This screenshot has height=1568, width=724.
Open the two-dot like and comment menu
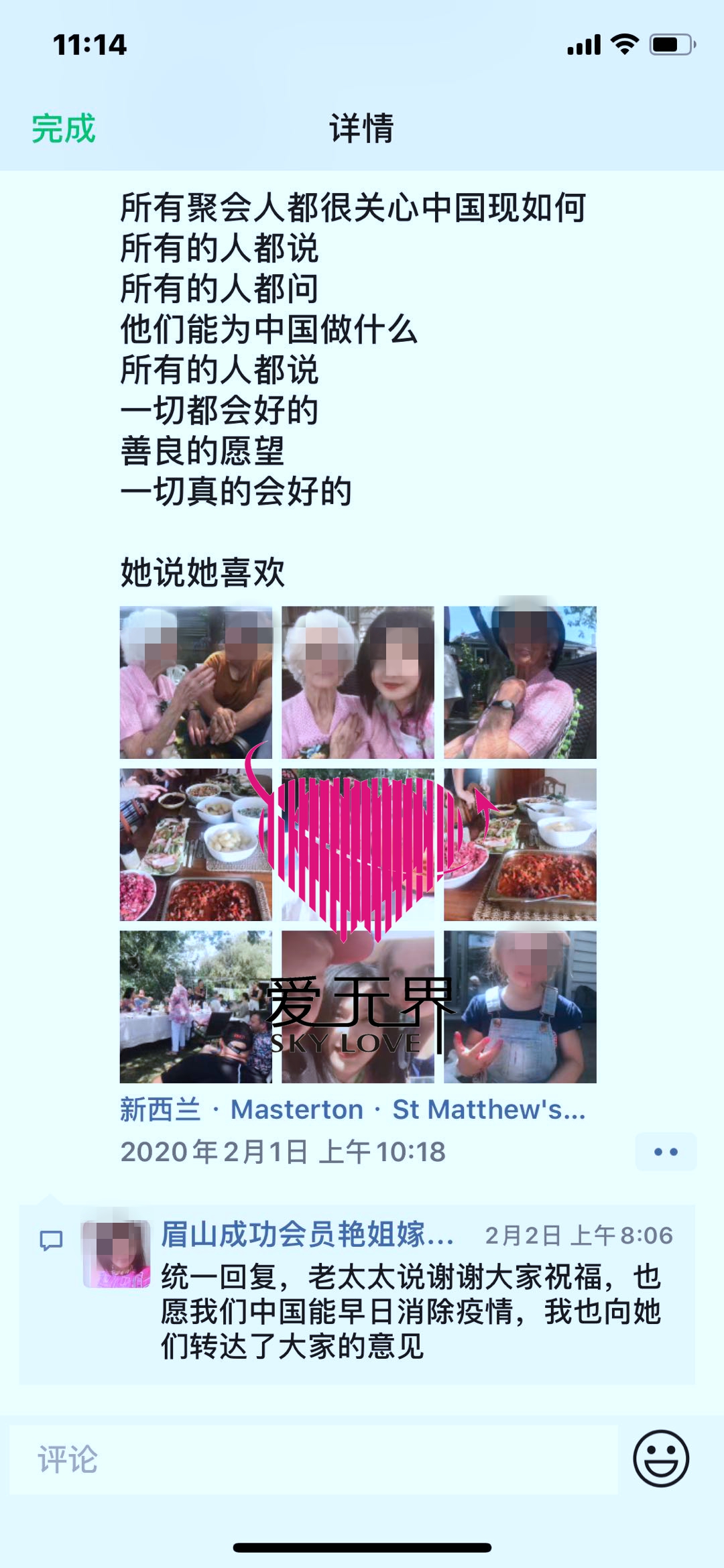[x=665, y=1152]
